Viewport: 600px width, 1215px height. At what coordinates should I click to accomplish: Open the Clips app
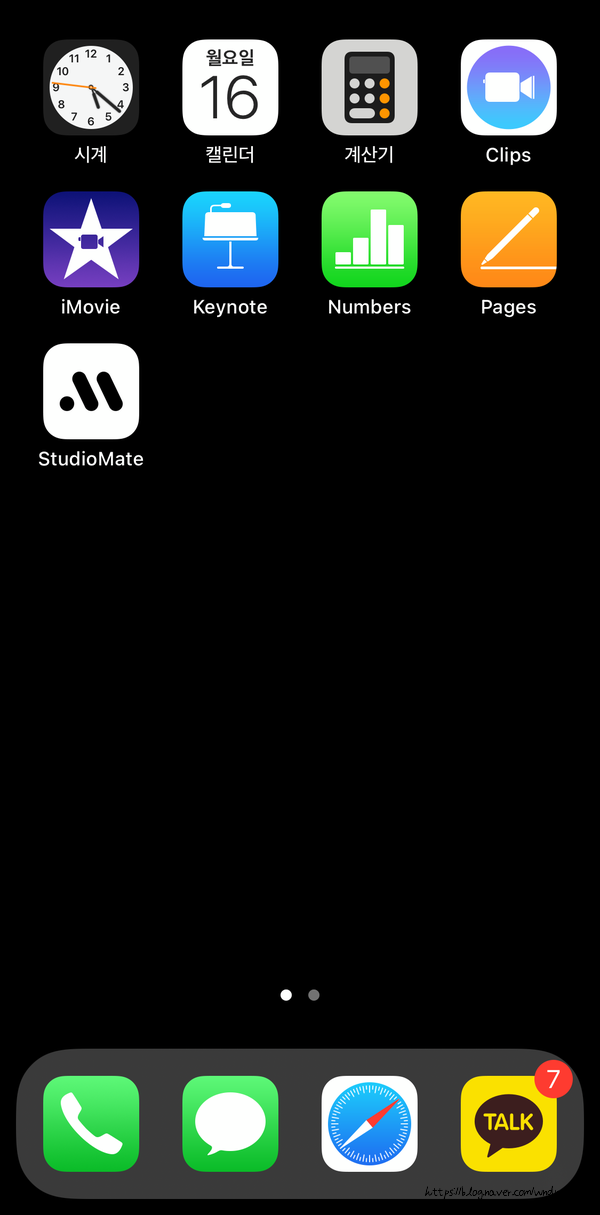click(x=508, y=88)
